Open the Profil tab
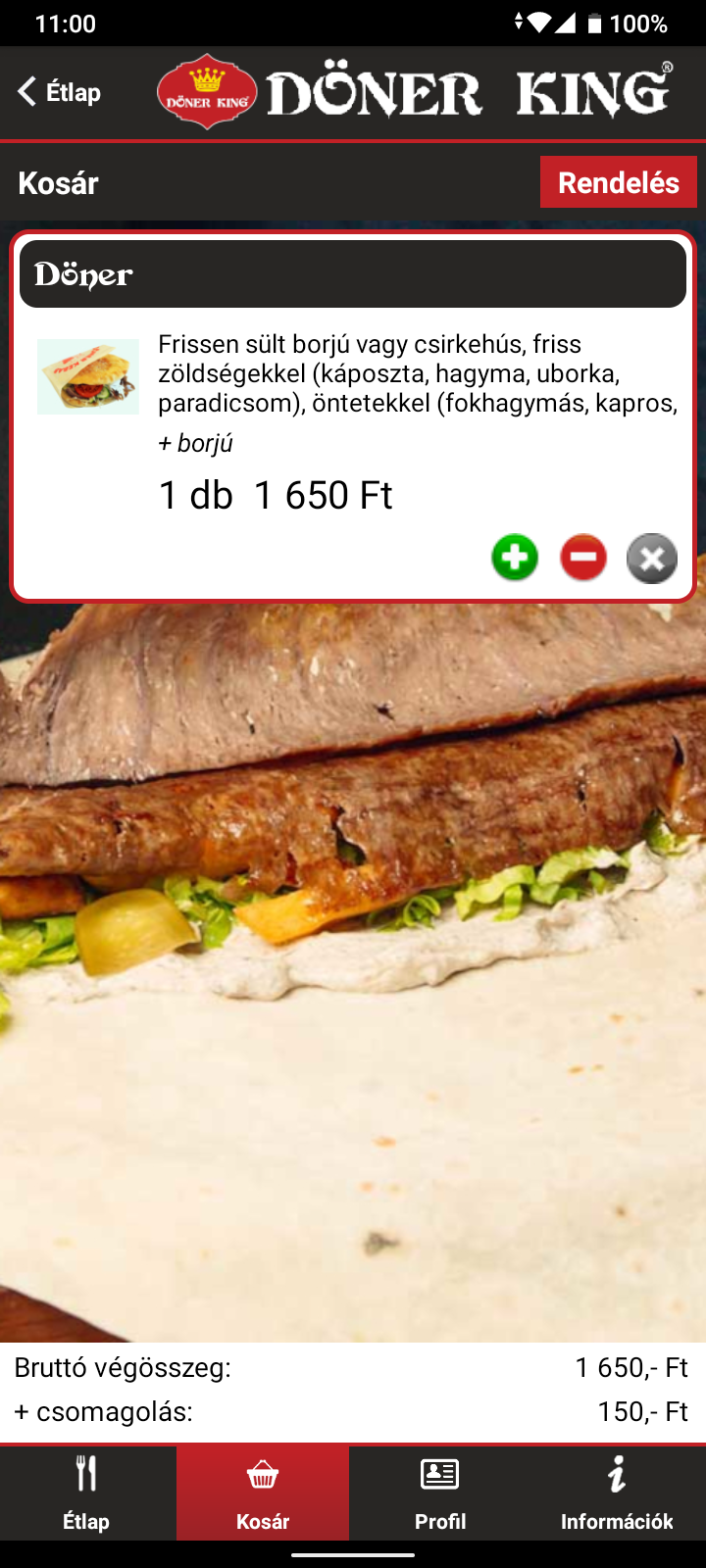The width and height of the screenshot is (706, 1568). click(439, 1494)
